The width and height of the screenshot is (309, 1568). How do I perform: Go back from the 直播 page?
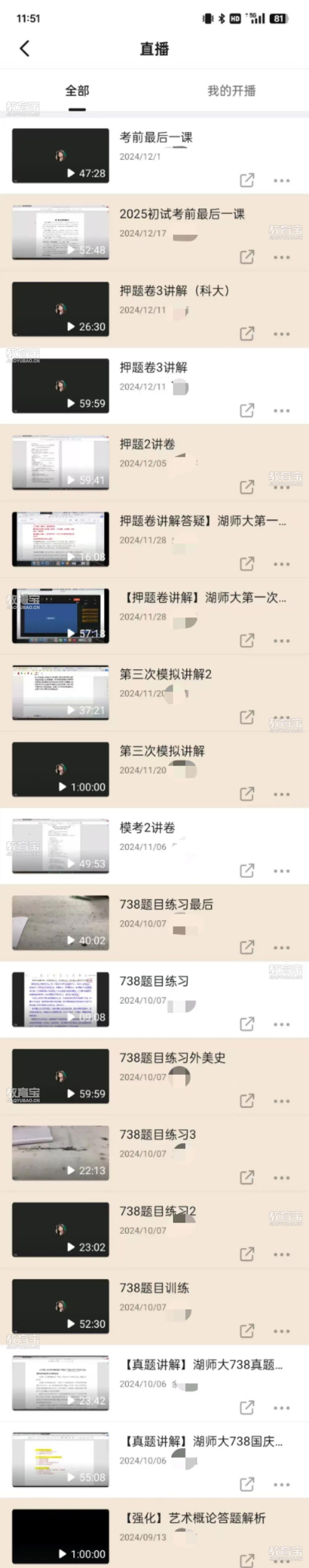24,49
